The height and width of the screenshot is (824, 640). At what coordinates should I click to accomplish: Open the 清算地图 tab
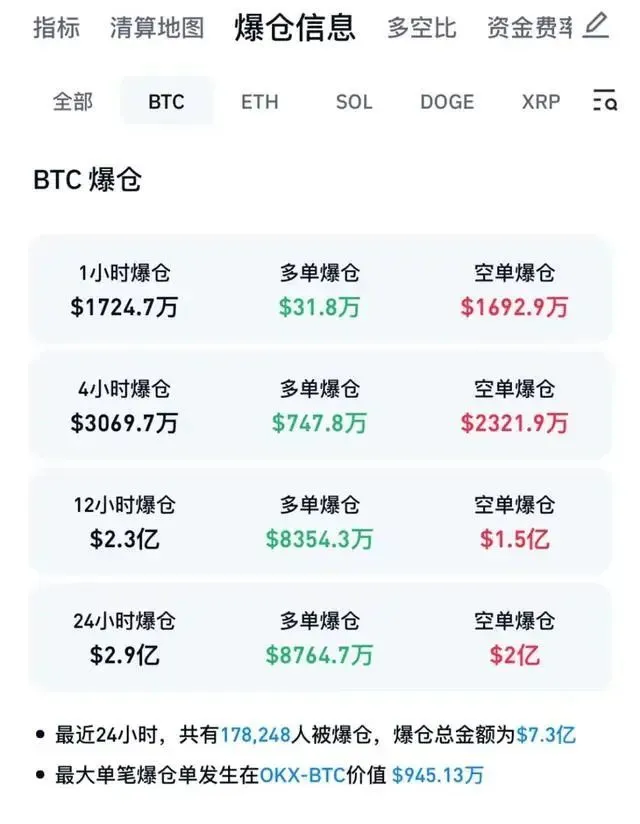pyautogui.click(x=156, y=27)
